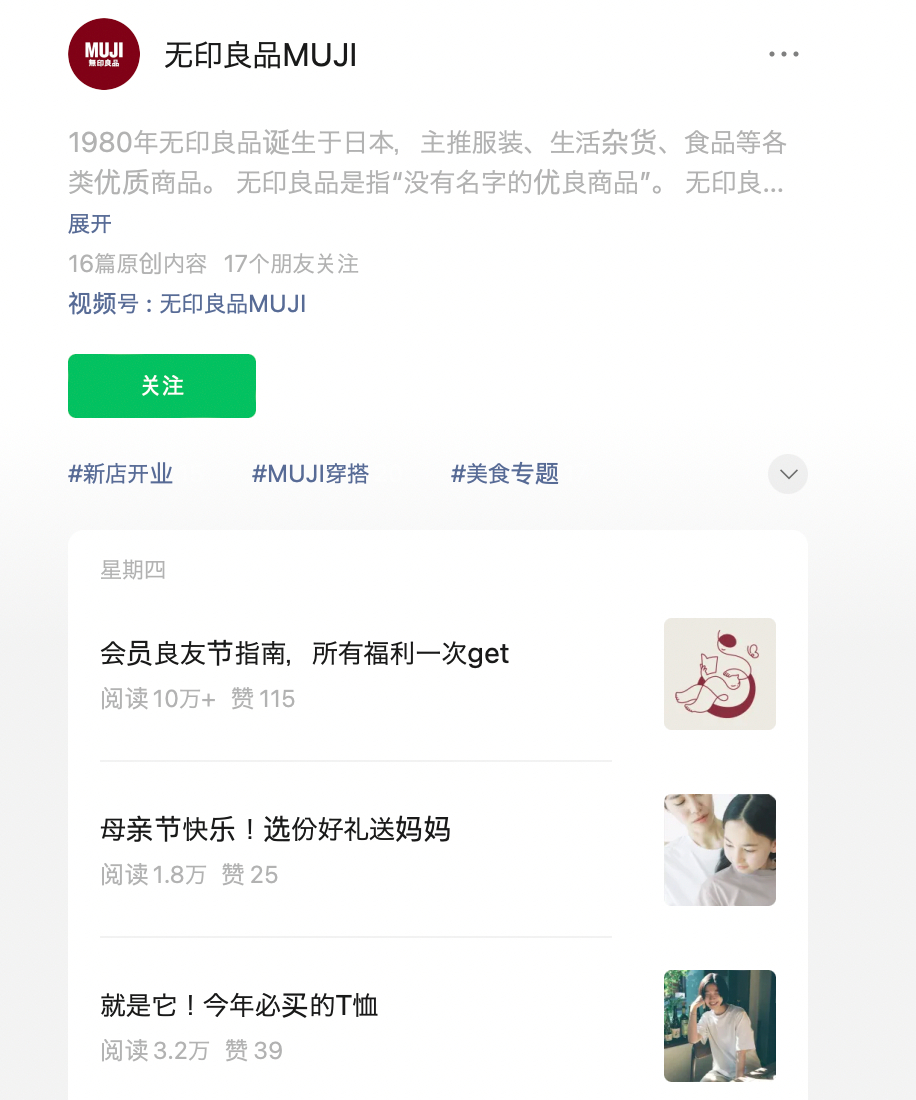Open the 视频号 无印良品MUJI link
916x1100 pixels.
coord(187,303)
